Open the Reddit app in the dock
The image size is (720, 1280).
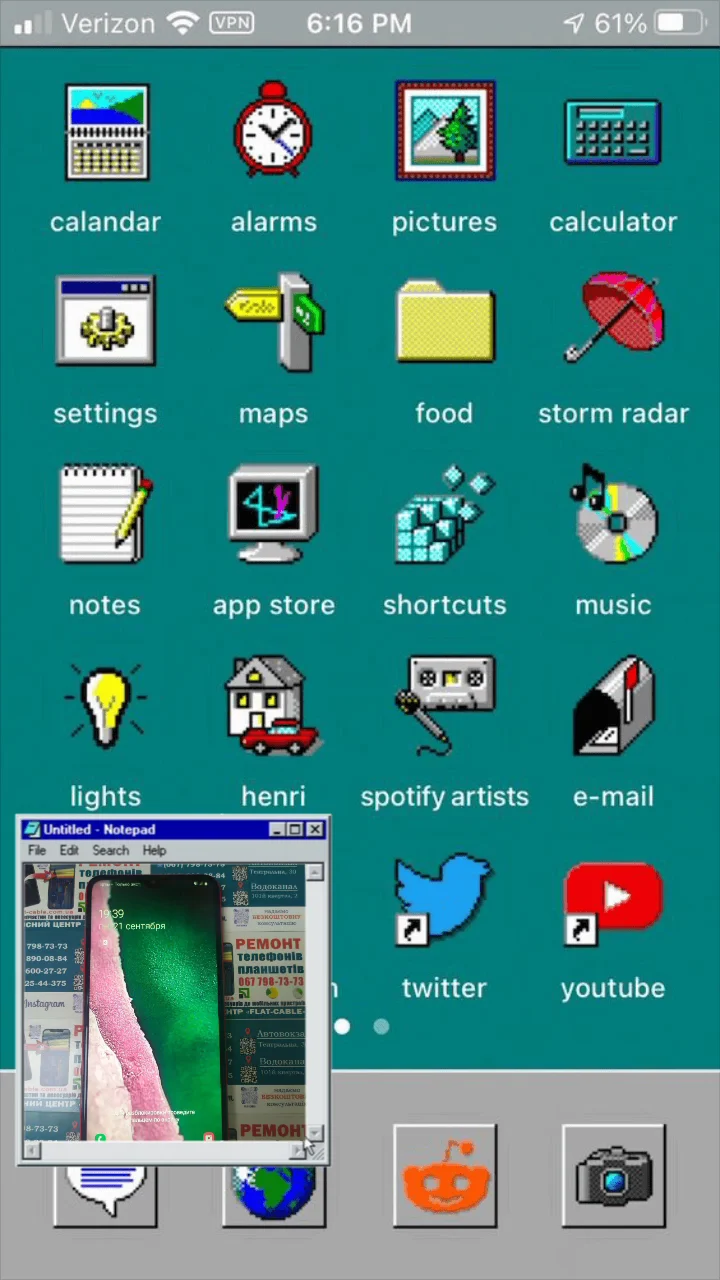pos(444,1176)
